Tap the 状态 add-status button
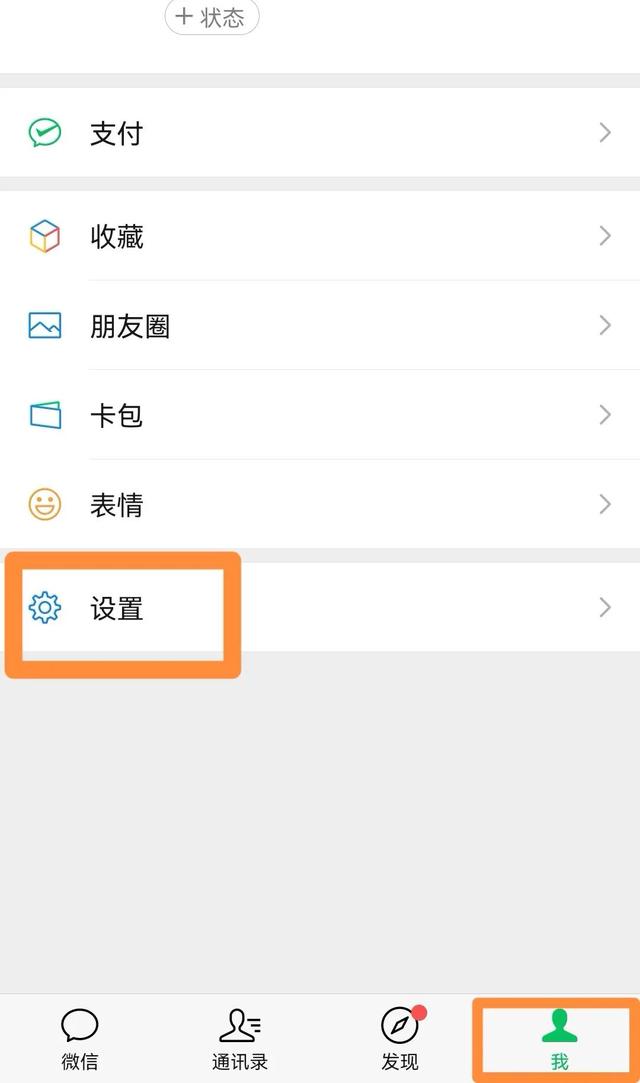This screenshot has height=1083, width=640. tap(211, 17)
